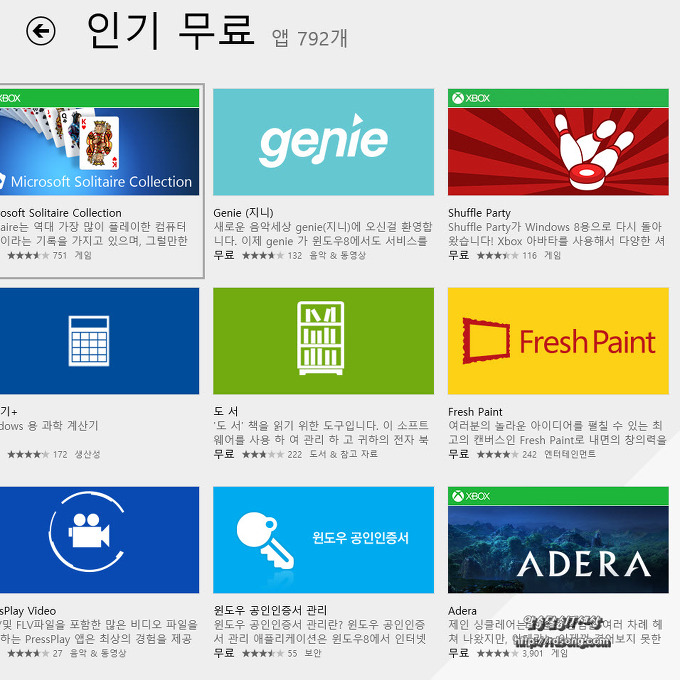Select the Shuffle Party game tile

point(557,142)
